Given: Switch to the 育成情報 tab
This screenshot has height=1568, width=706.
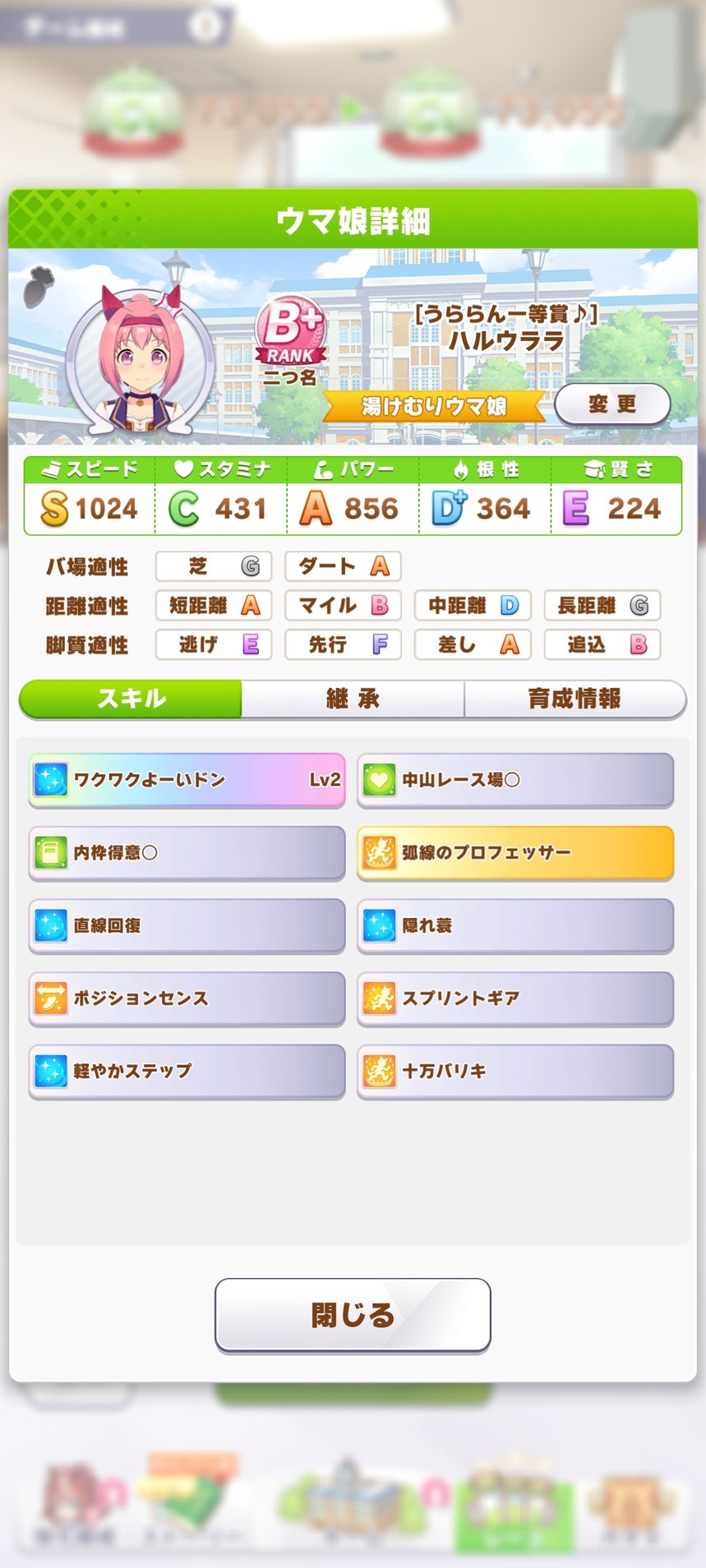Looking at the screenshot, I should click(x=574, y=699).
